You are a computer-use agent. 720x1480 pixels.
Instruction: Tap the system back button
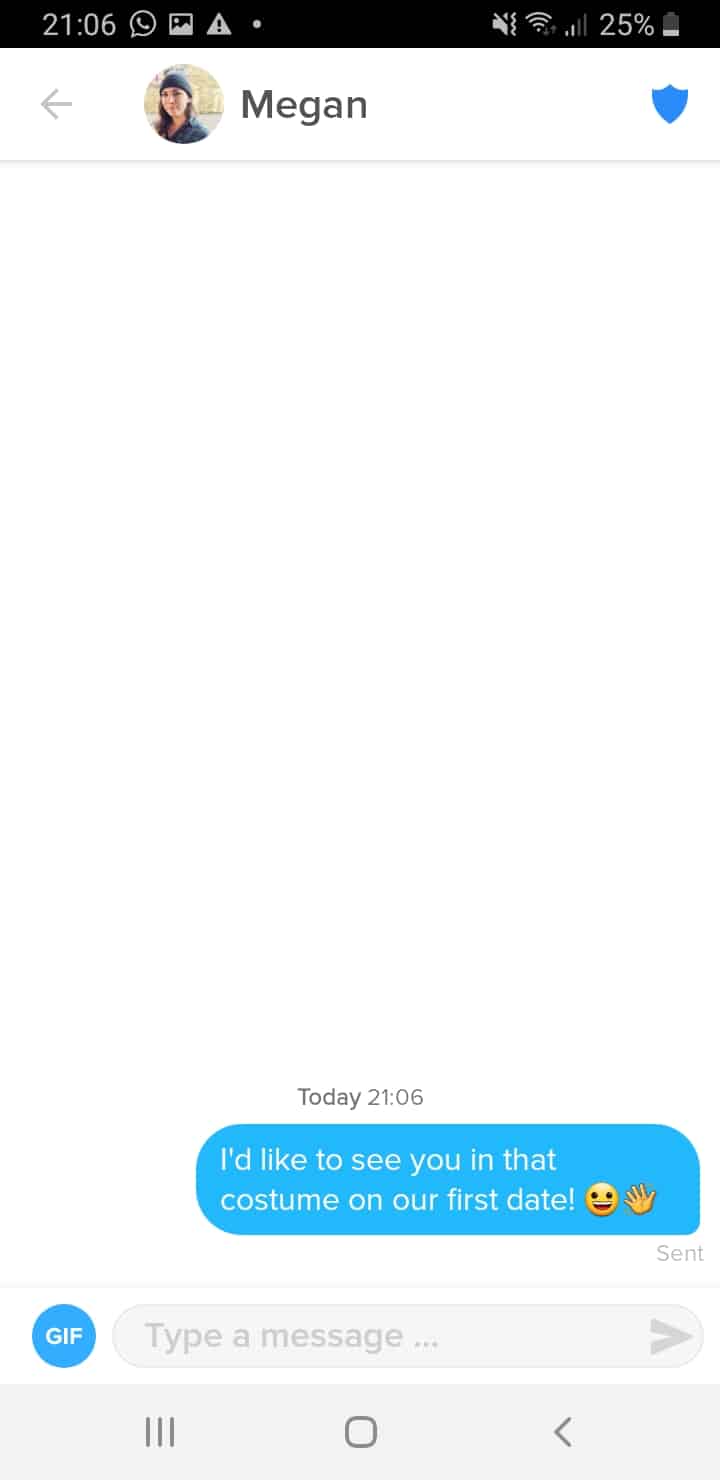(x=563, y=1432)
